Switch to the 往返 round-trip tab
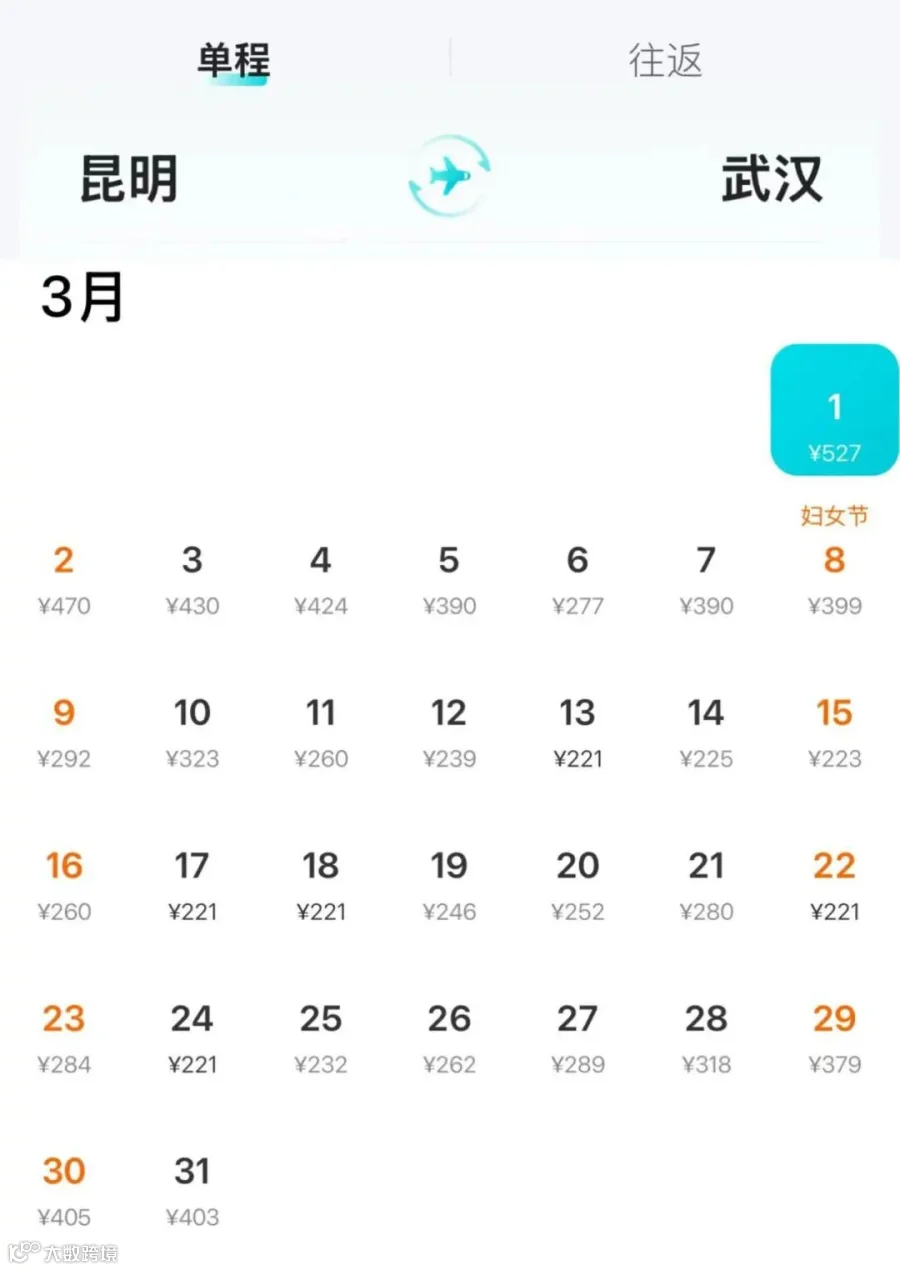The height and width of the screenshot is (1270, 900). point(665,60)
